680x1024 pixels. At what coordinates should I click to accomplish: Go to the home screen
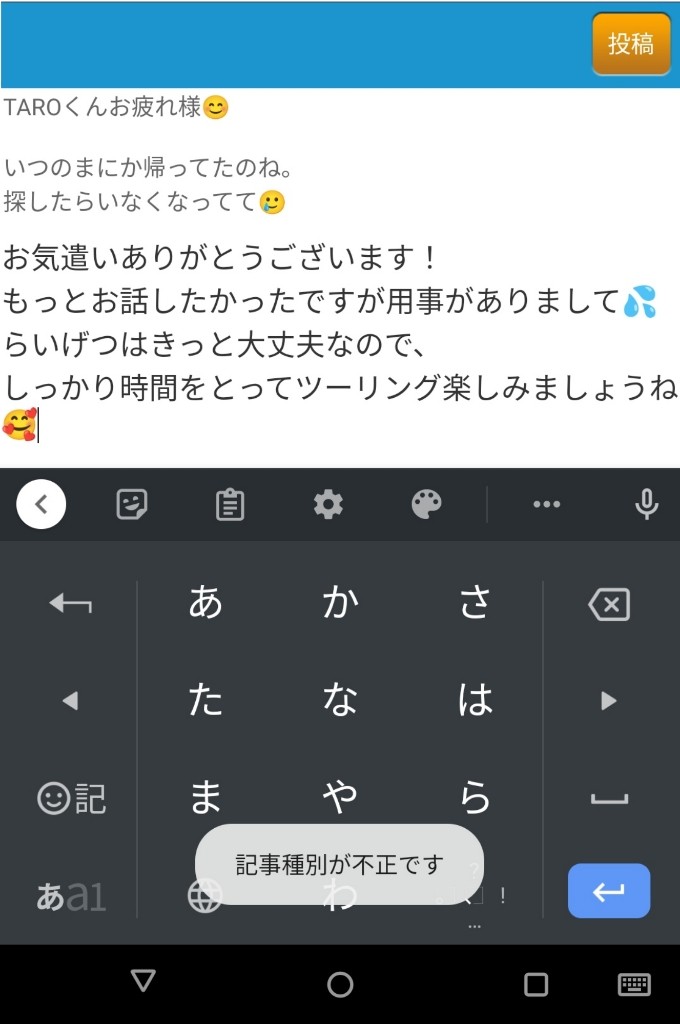pos(340,984)
